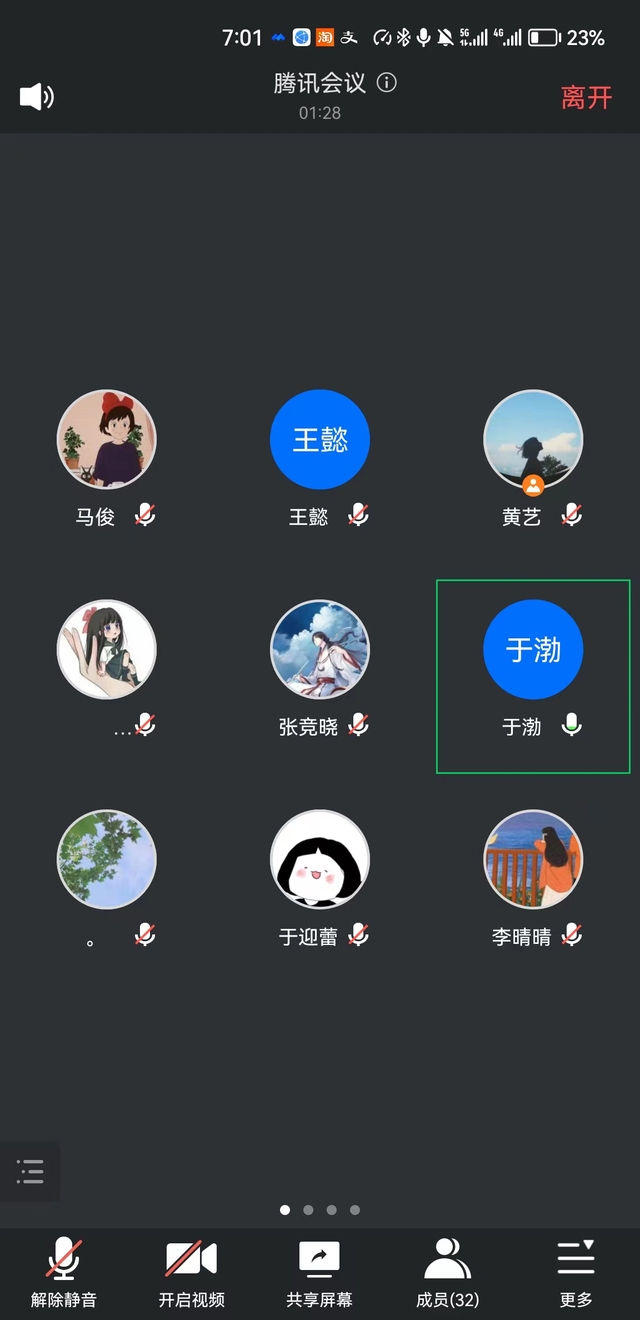Image resolution: width=640 pixels, height=1320 pixels.
Task: Select participant 王懿
Action: (320, 440)
